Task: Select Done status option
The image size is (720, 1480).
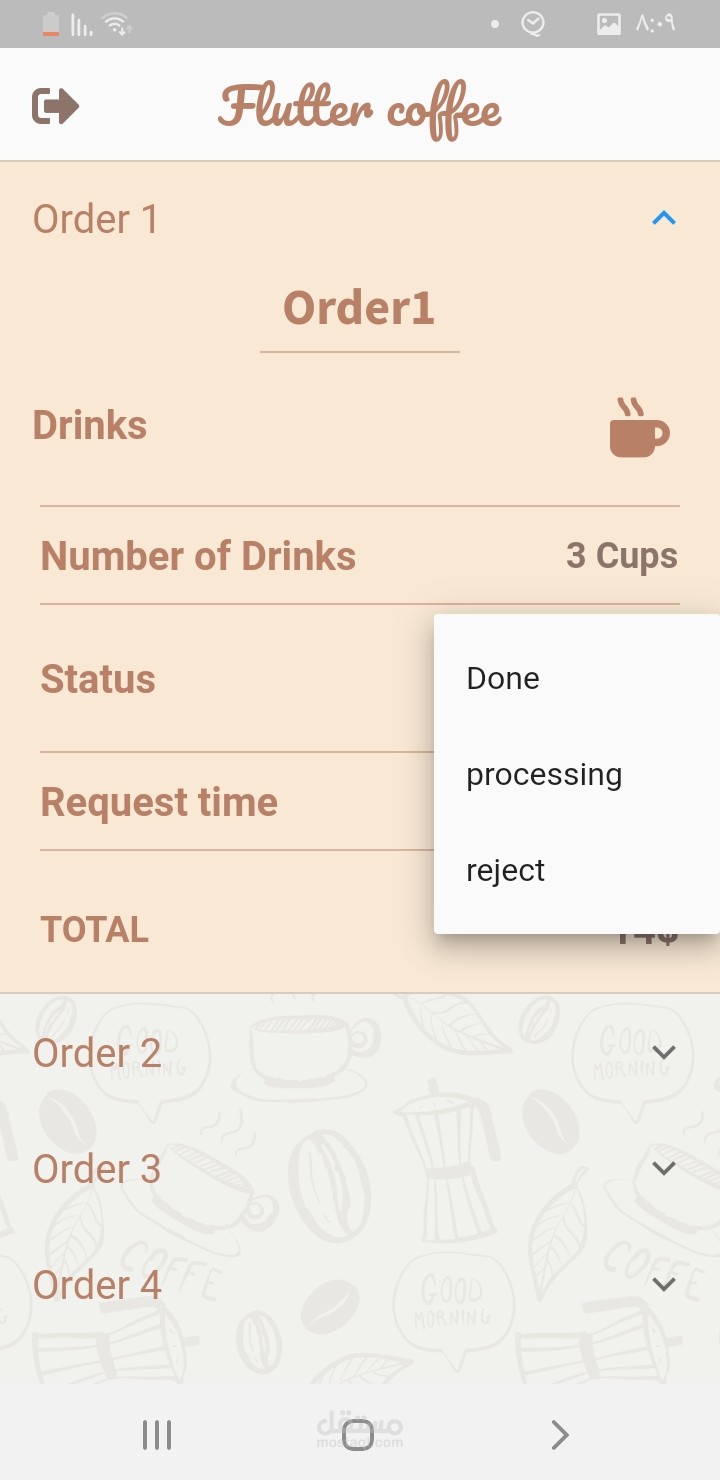Action: tap(503, 679)
